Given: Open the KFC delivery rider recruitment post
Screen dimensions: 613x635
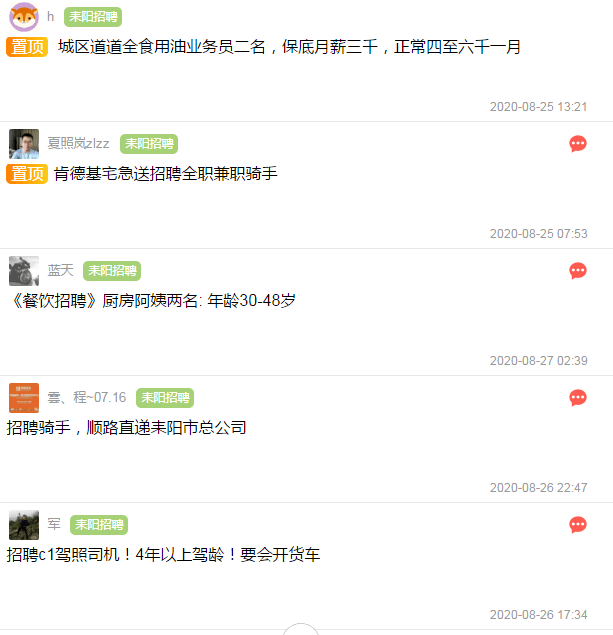Looking at the screenshot, I should point(166,174).
